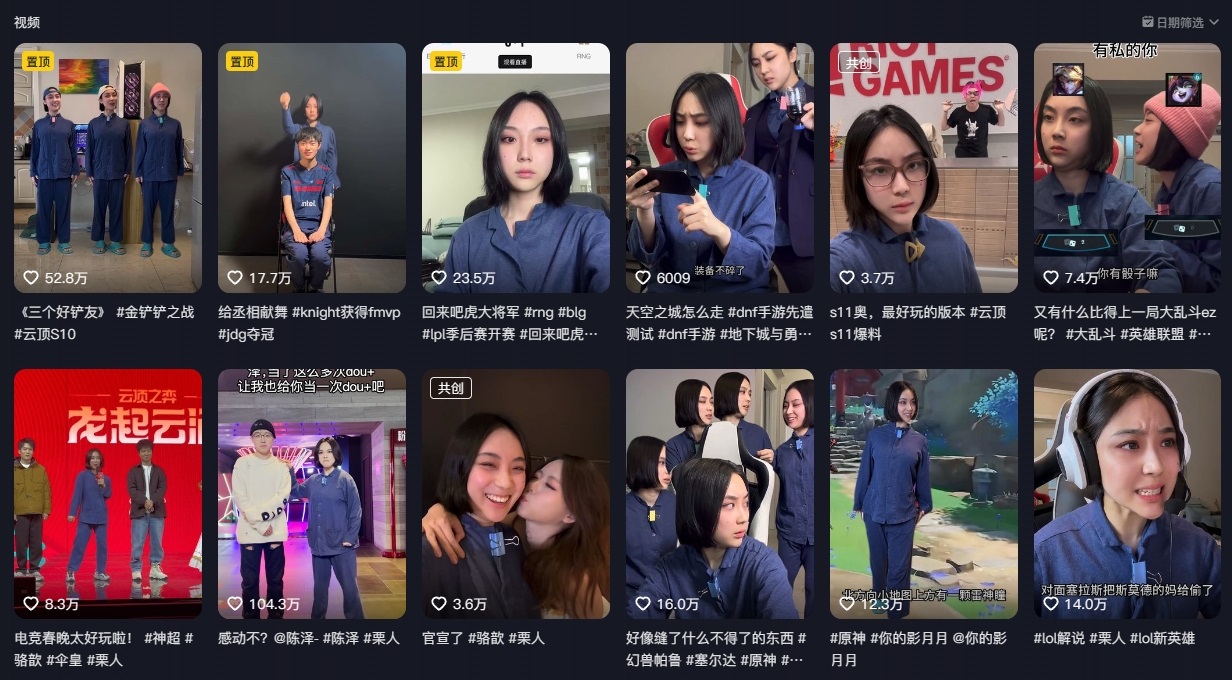The height and width of the screenshot is (680, 1232).
Task: Open the 好像缝了什么不得了的东西 video
Action: (x=720, y=493)
